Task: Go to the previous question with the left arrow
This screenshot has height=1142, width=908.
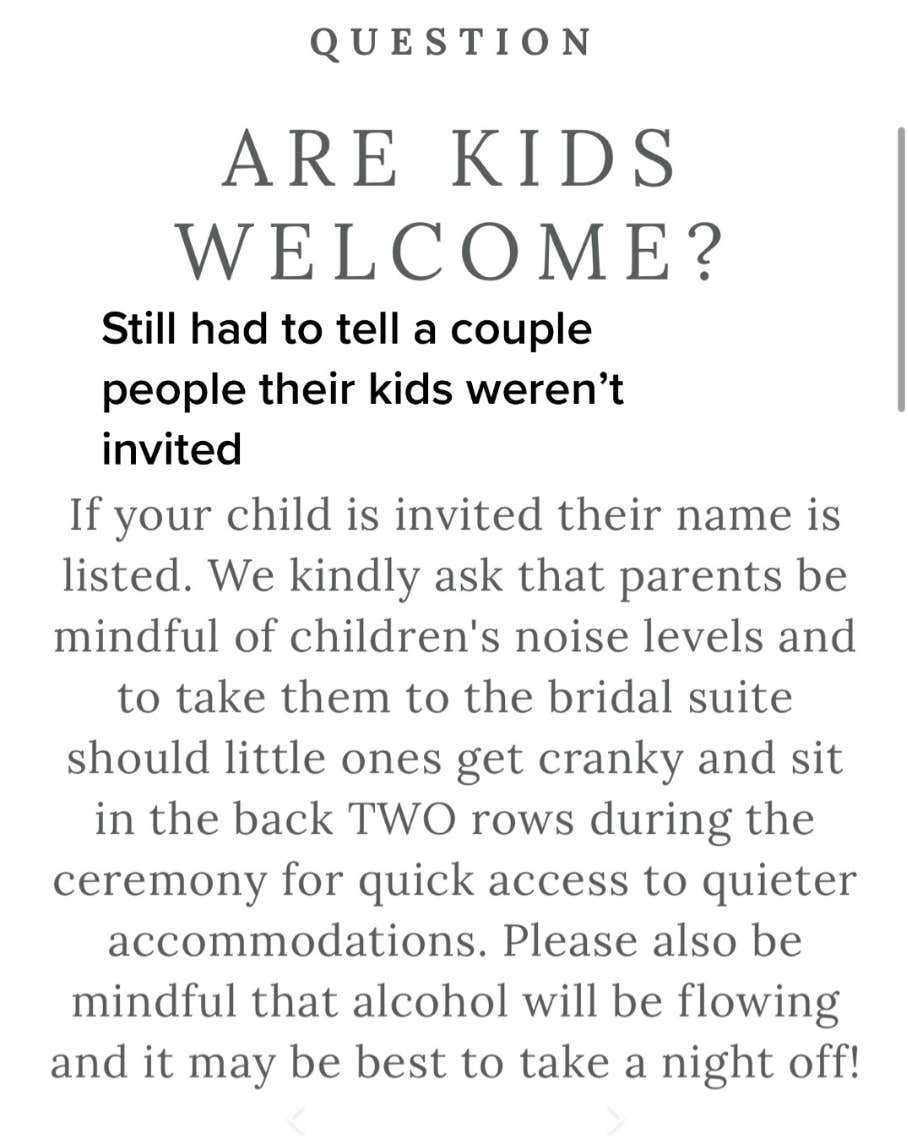Action: pyautogui.click(x=296, y=1120)
